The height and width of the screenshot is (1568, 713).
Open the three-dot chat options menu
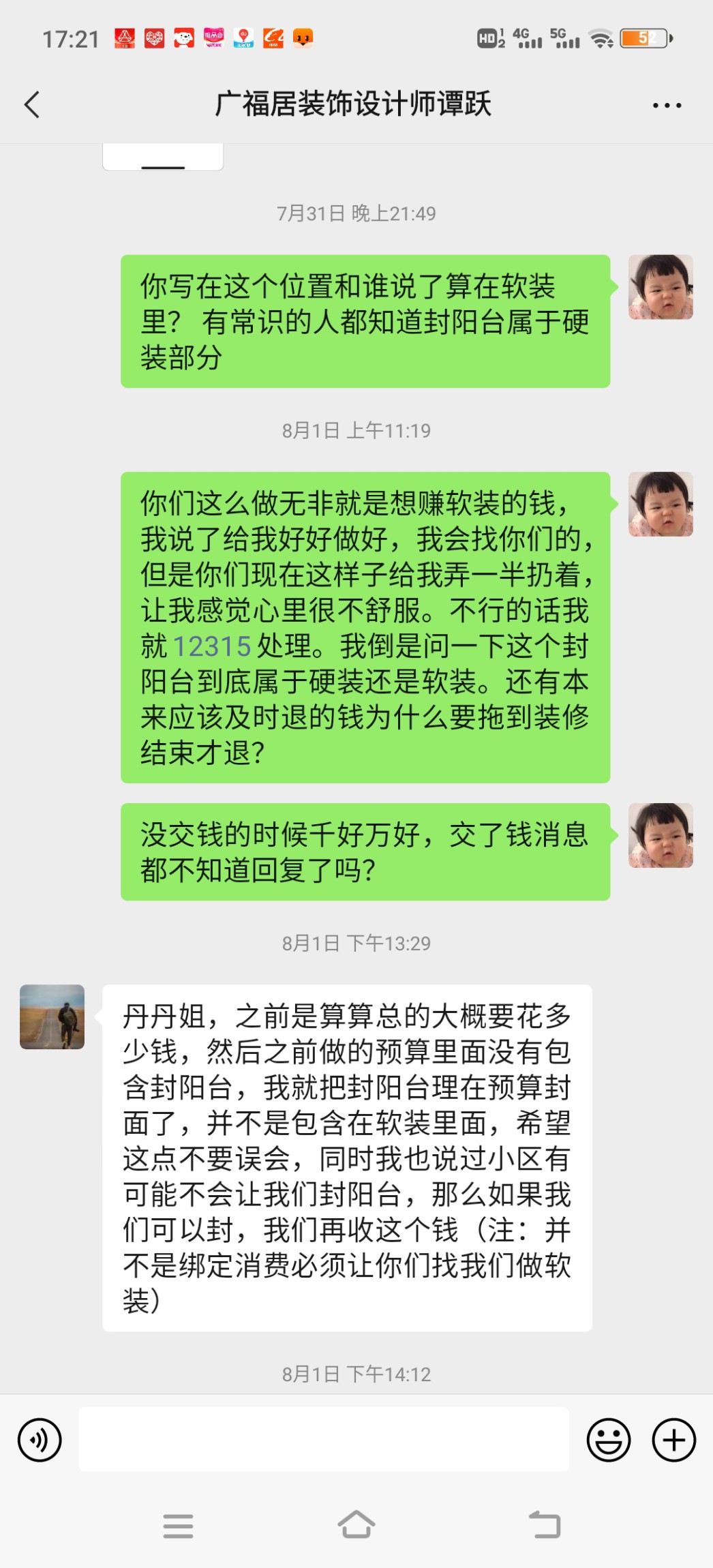pos(666,106)
